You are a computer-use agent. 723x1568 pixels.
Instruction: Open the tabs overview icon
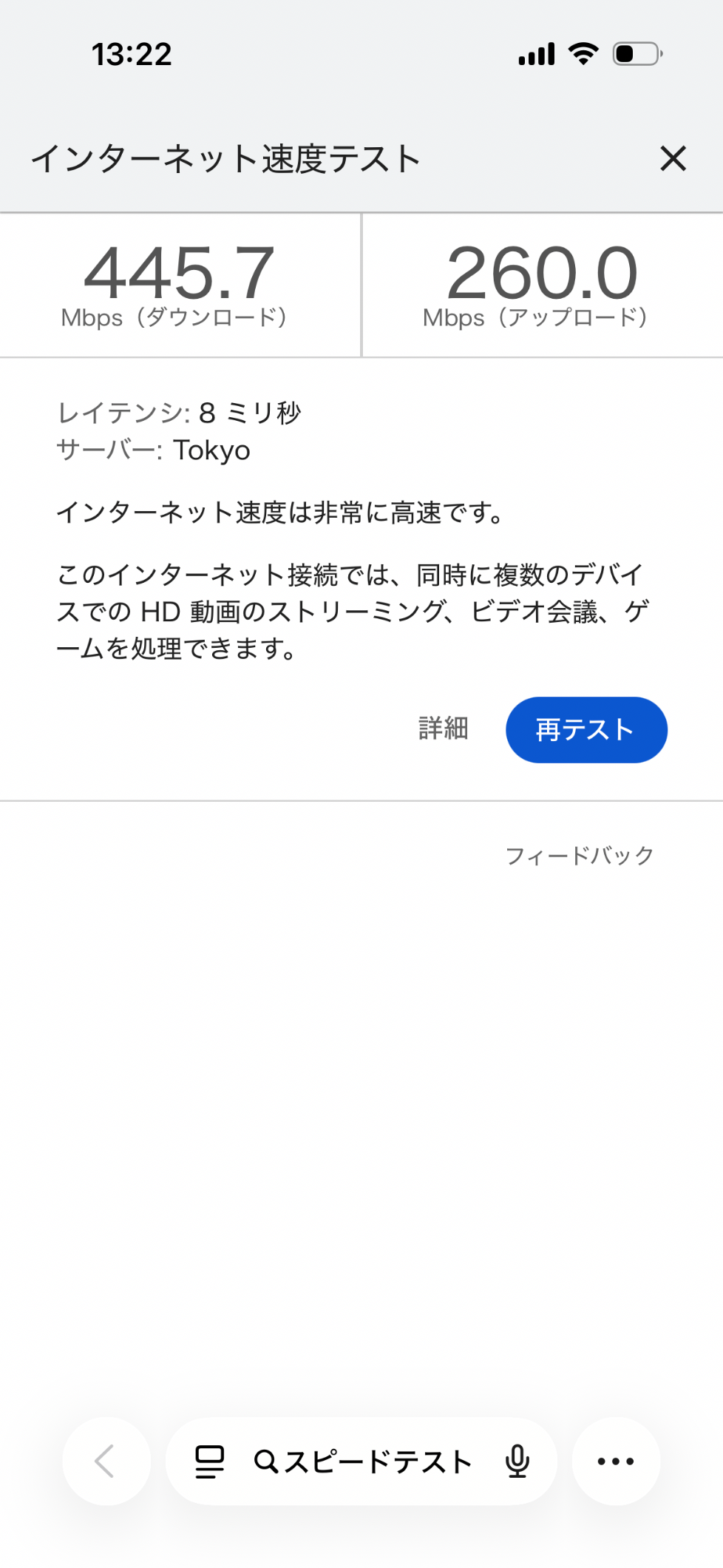[x=209, y=1461]
